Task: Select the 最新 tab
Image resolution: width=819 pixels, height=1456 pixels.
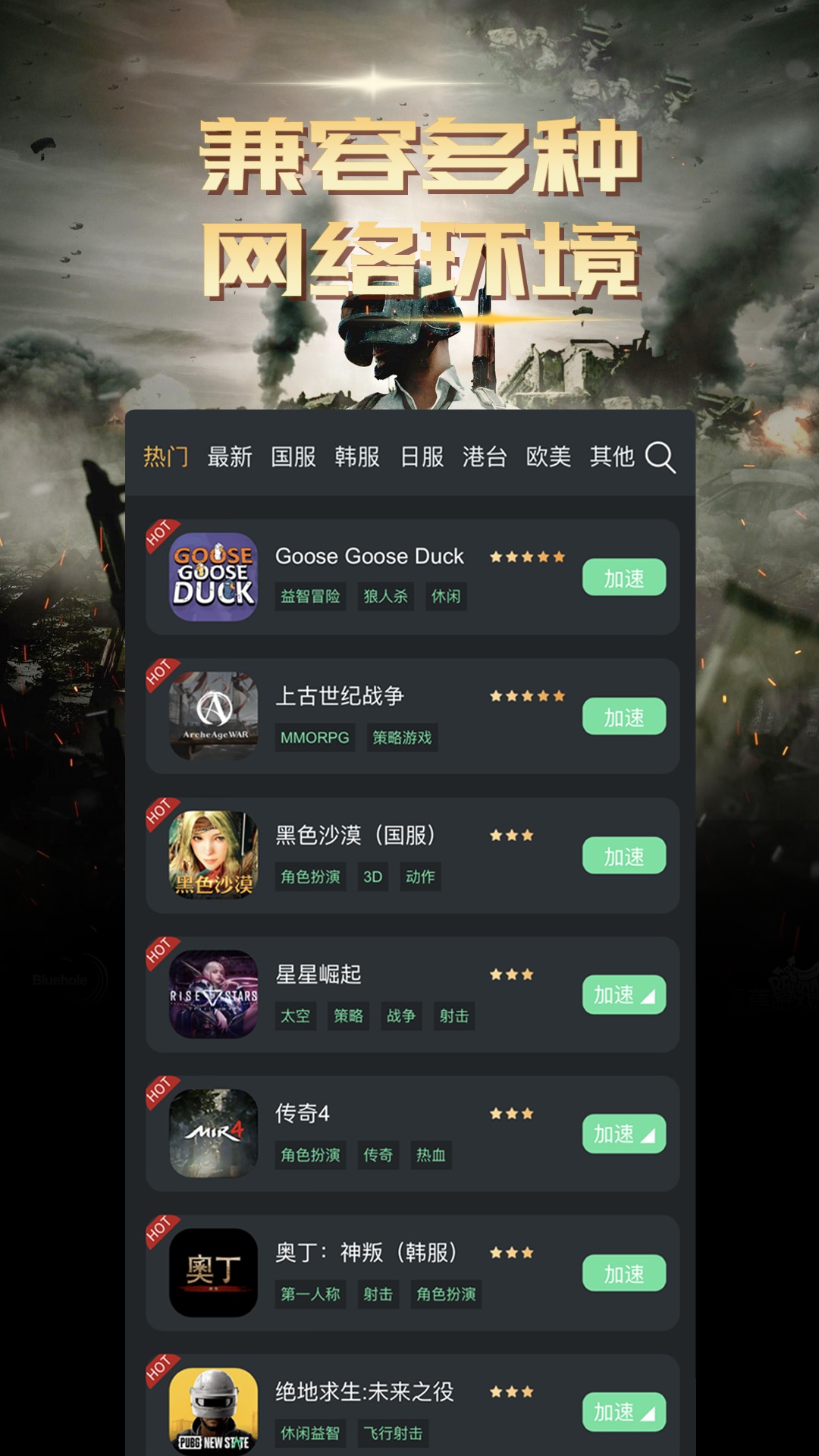Action: tap(230, 456)
